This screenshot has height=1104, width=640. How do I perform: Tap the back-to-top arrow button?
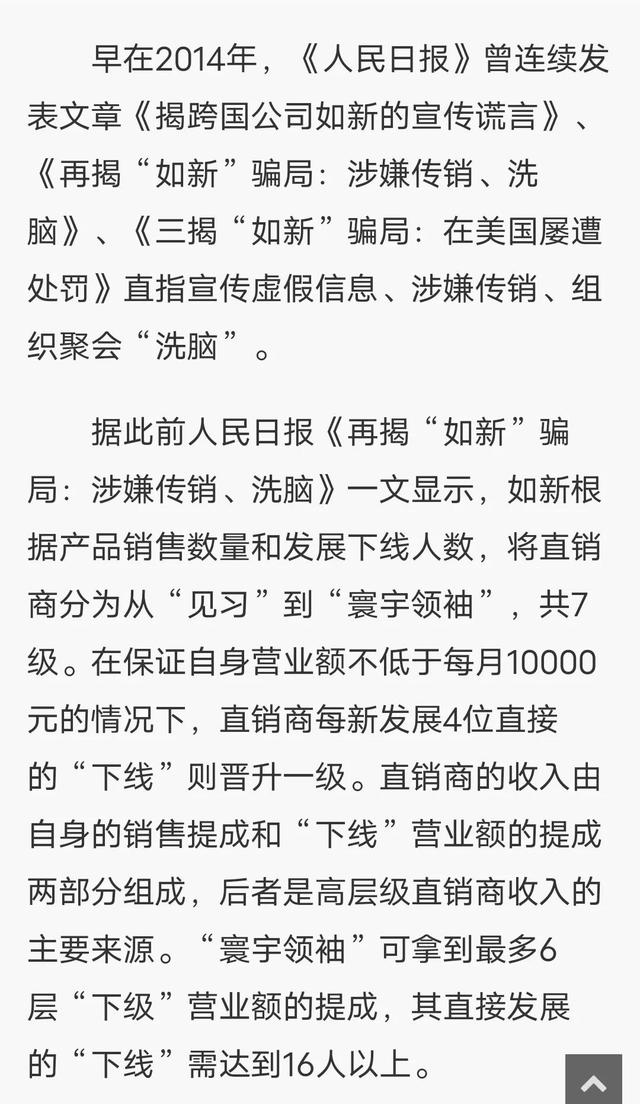click(x=594, y=1079)
